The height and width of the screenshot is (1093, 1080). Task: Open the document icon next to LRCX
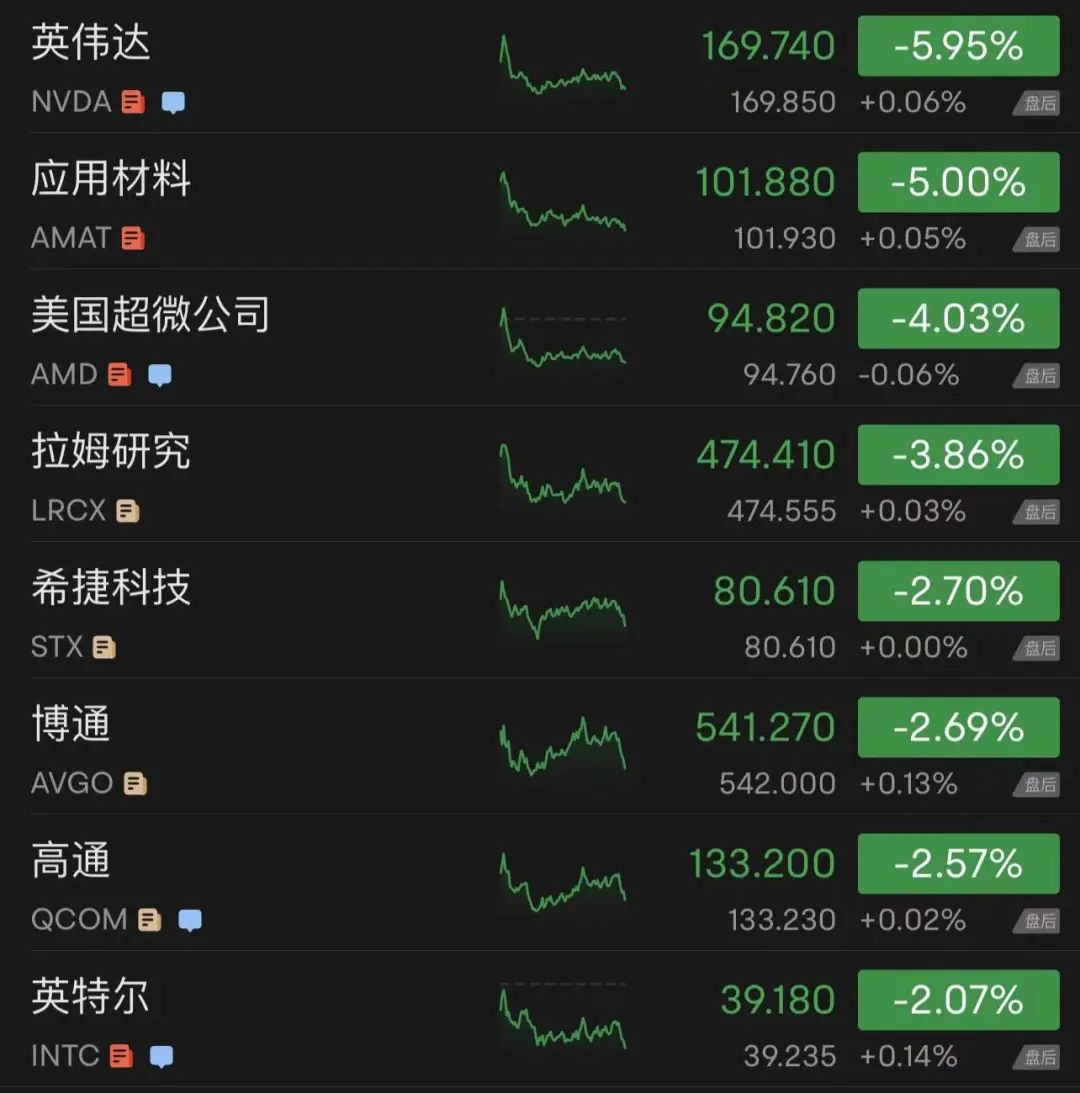click(x=126, y=511)
